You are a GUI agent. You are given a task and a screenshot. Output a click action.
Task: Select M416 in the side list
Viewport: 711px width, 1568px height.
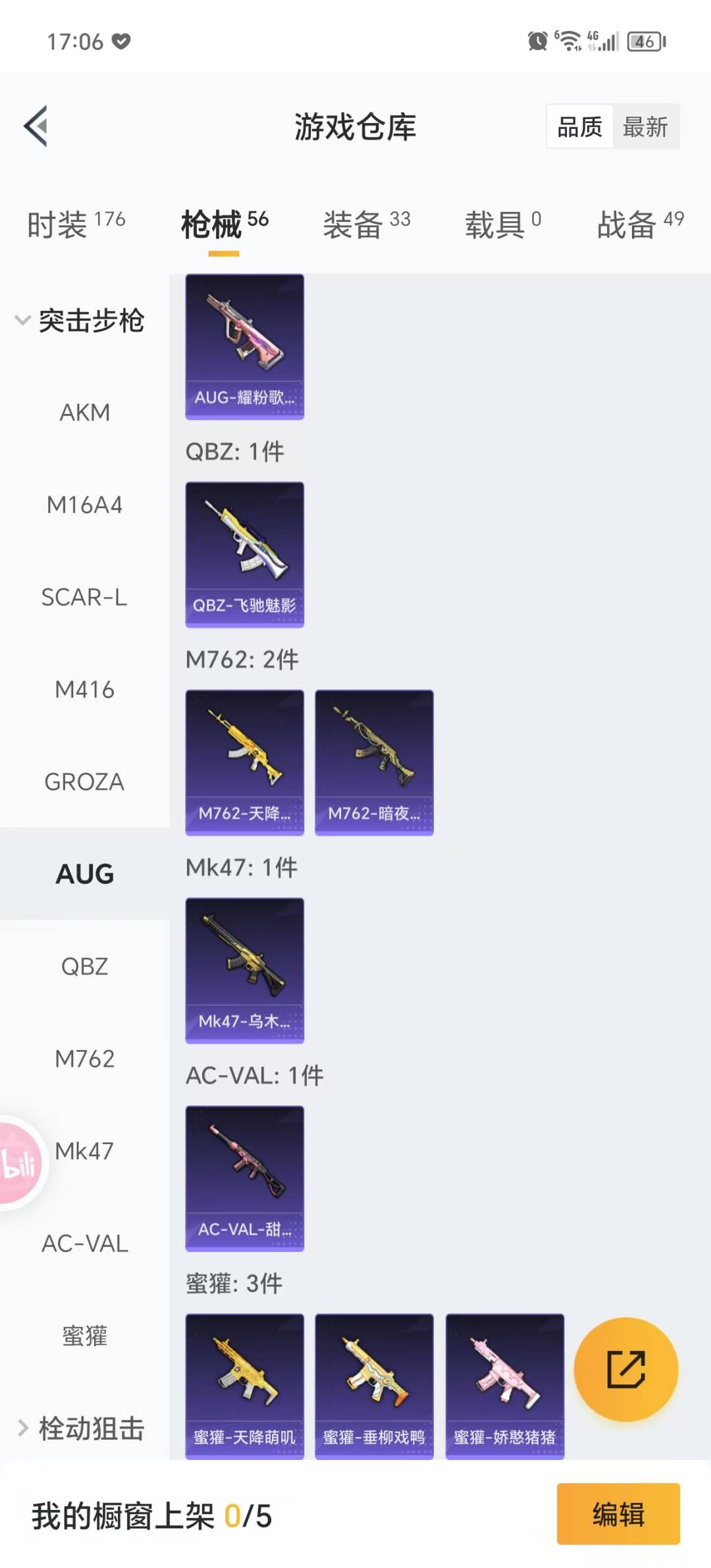85,690
